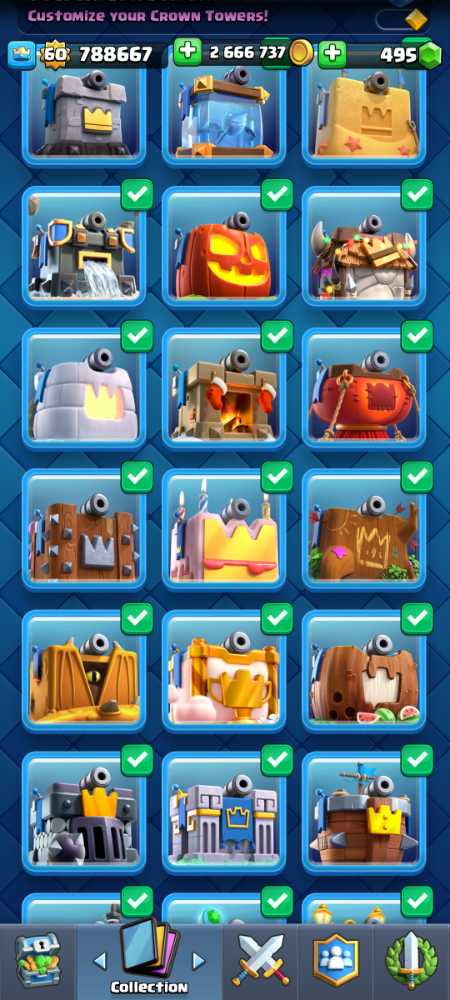Select the jack-o'-lantern pumpkin tower skin
This screenshot has width=450, height=1000.
[224, 247]
